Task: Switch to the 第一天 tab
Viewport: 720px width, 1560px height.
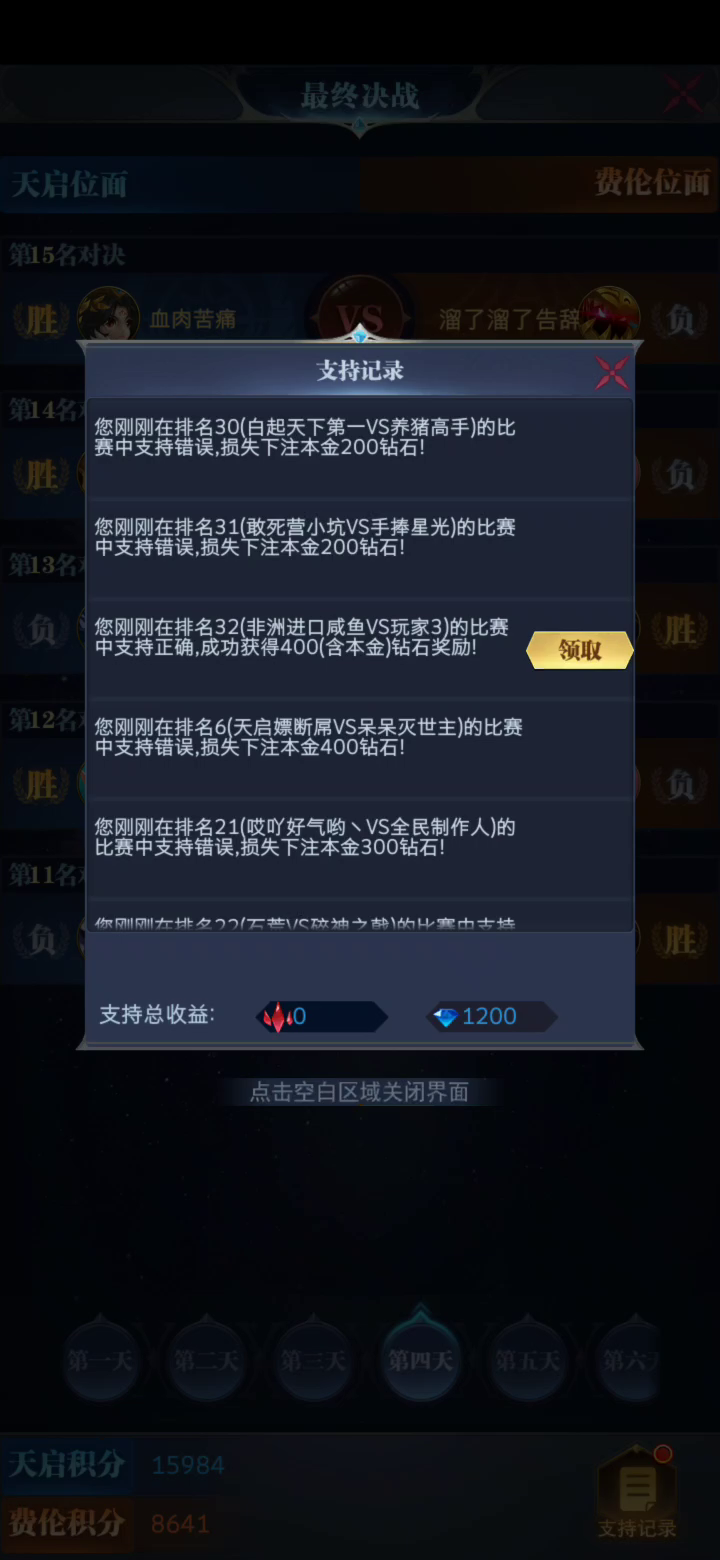Action: click(100, 1361)
